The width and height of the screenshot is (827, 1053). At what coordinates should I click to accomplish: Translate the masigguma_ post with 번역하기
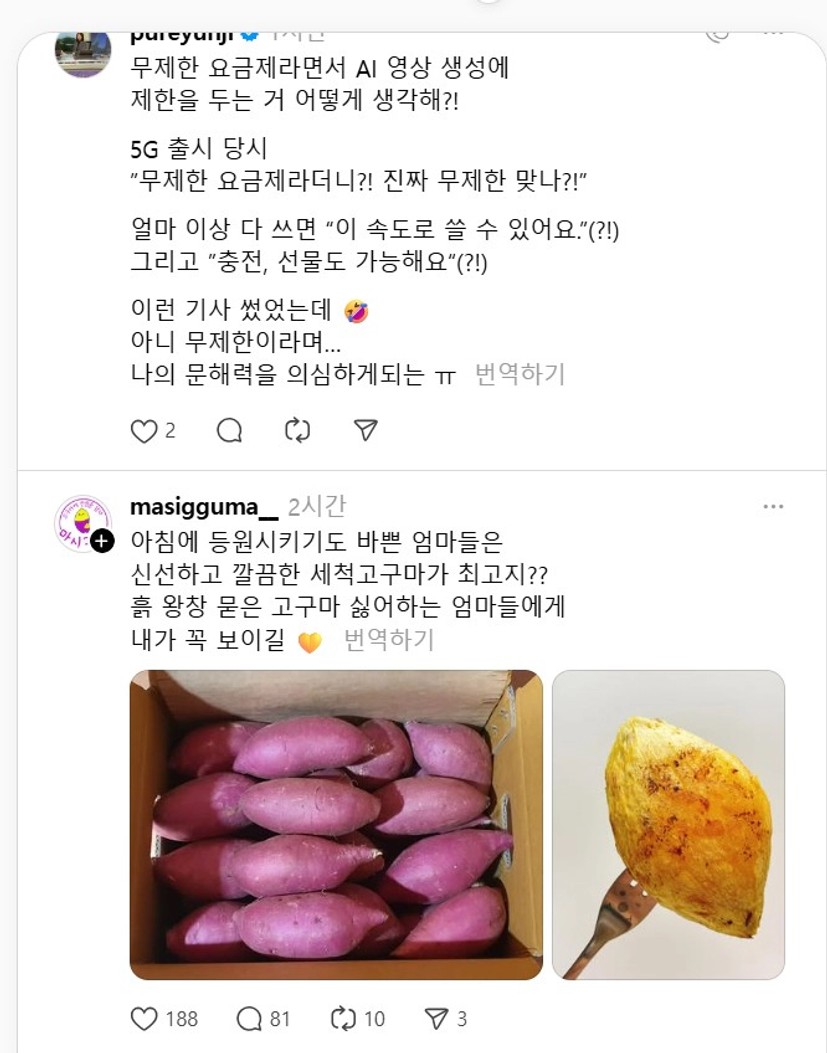click(388, 641)
